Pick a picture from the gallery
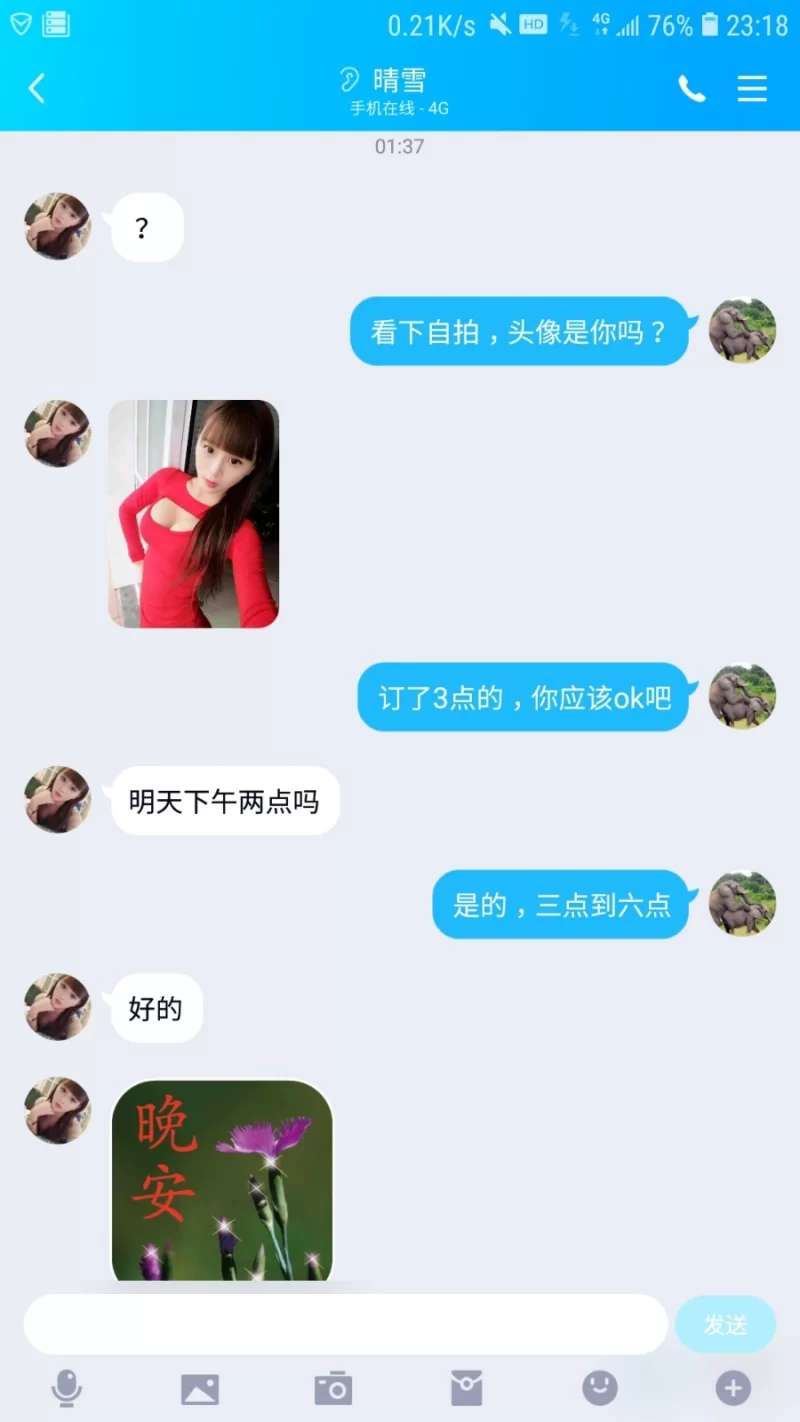 pyautogui.click(x=200, y=1388)
